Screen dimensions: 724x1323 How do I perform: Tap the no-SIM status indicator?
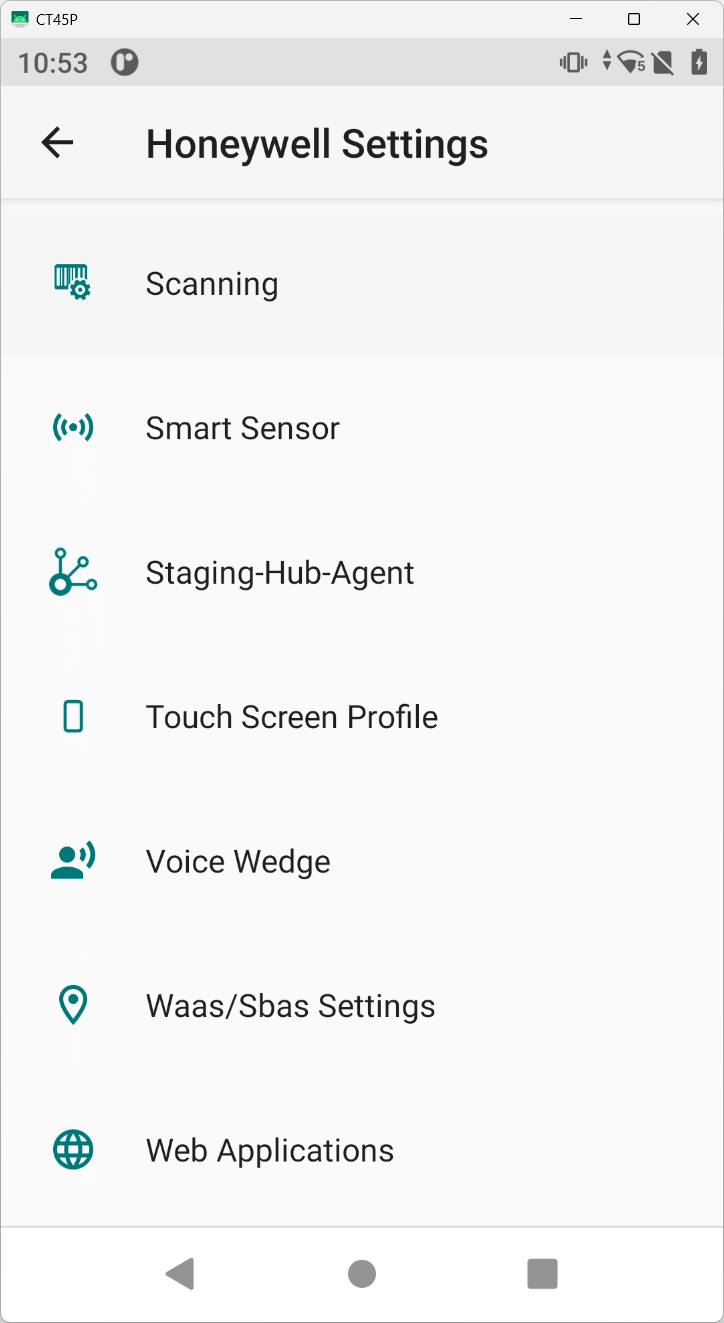(661, 62)
